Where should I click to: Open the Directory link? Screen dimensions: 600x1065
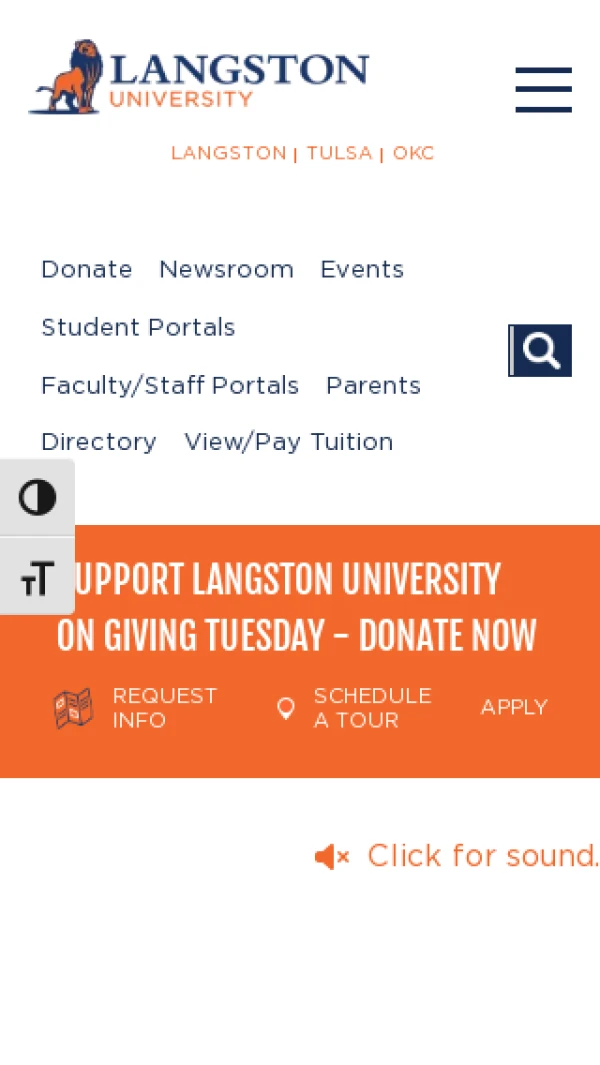99,442
